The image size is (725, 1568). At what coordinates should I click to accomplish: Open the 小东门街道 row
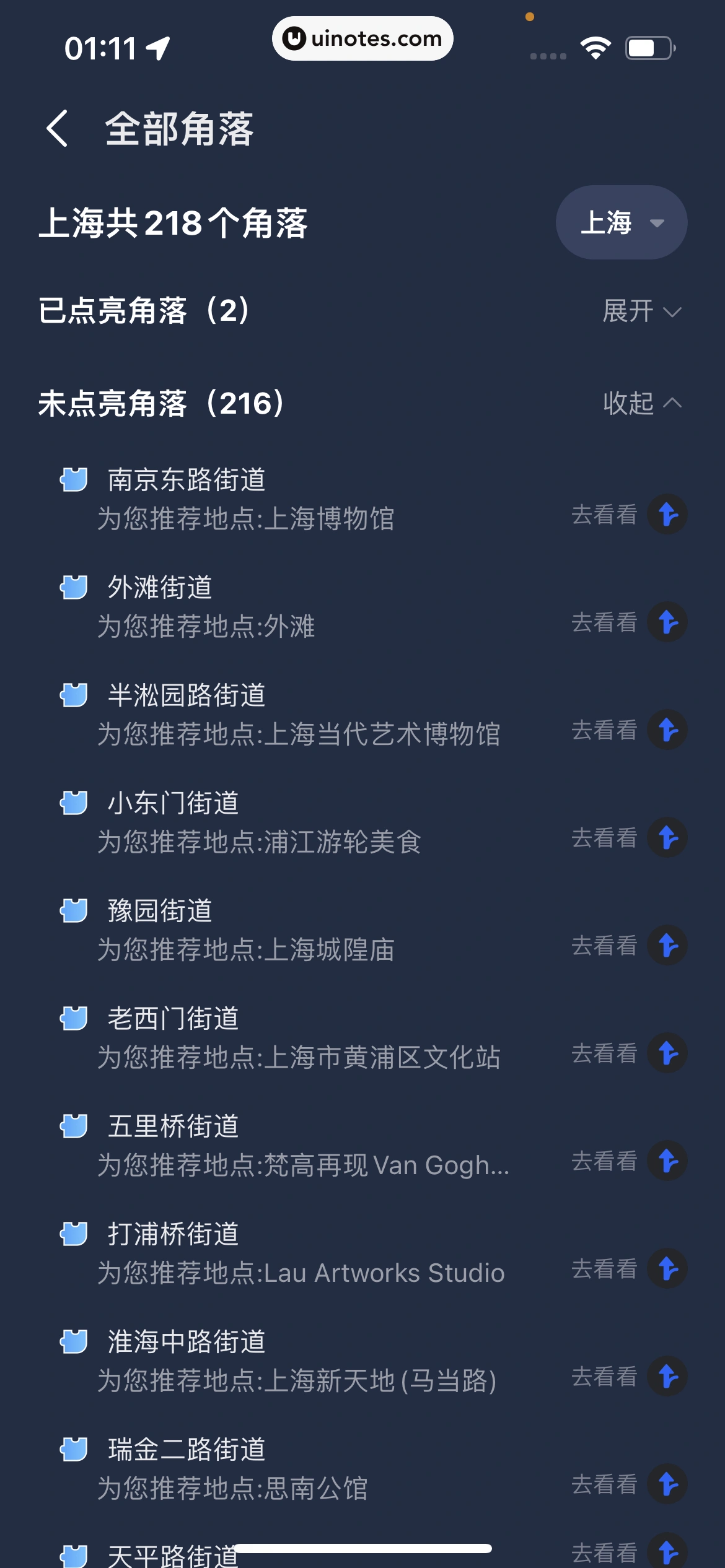pos(248,822)
